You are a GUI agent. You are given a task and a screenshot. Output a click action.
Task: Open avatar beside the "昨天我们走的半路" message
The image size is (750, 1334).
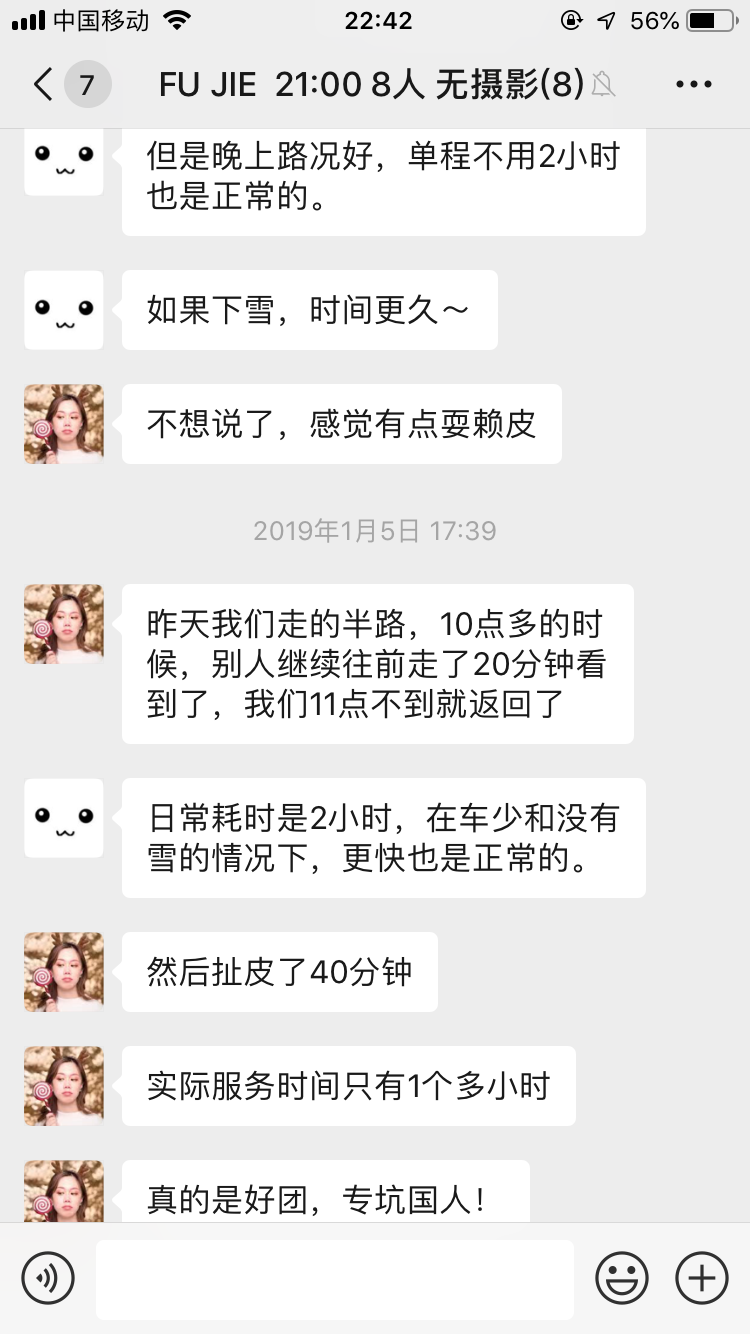(64, 624)
